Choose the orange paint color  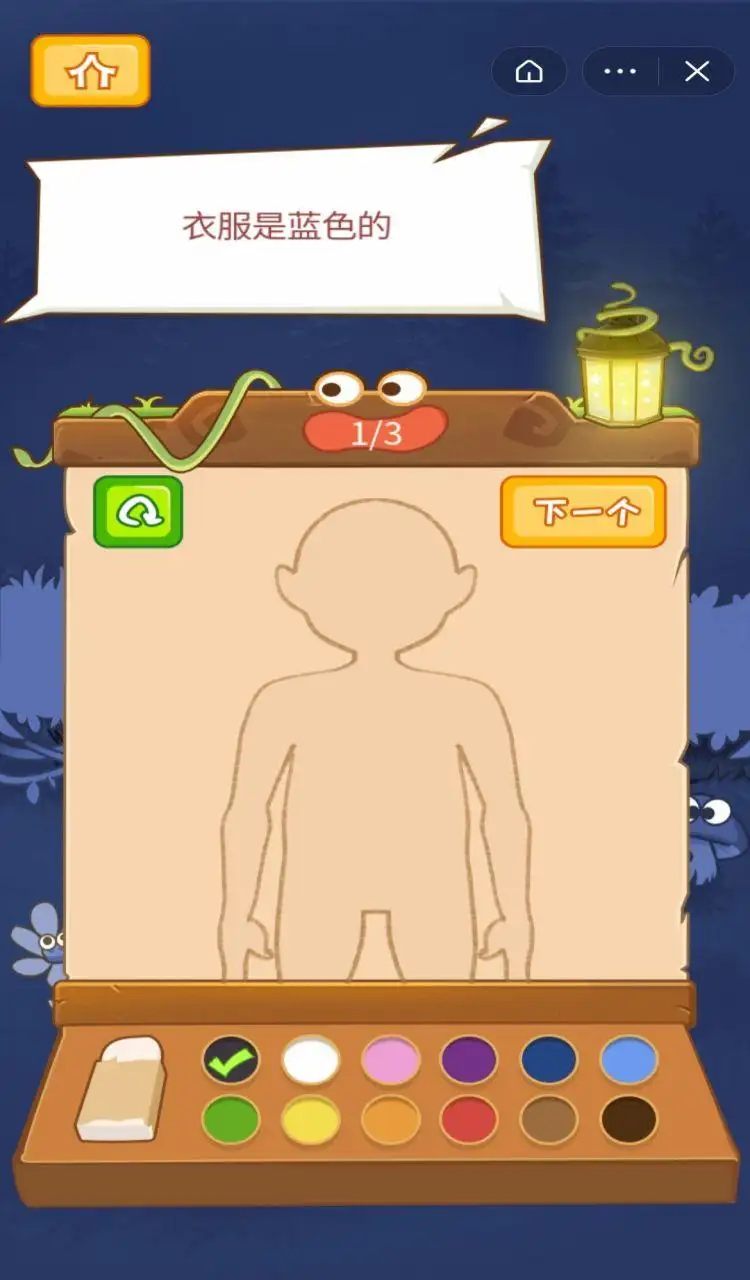coord(390,1121)
